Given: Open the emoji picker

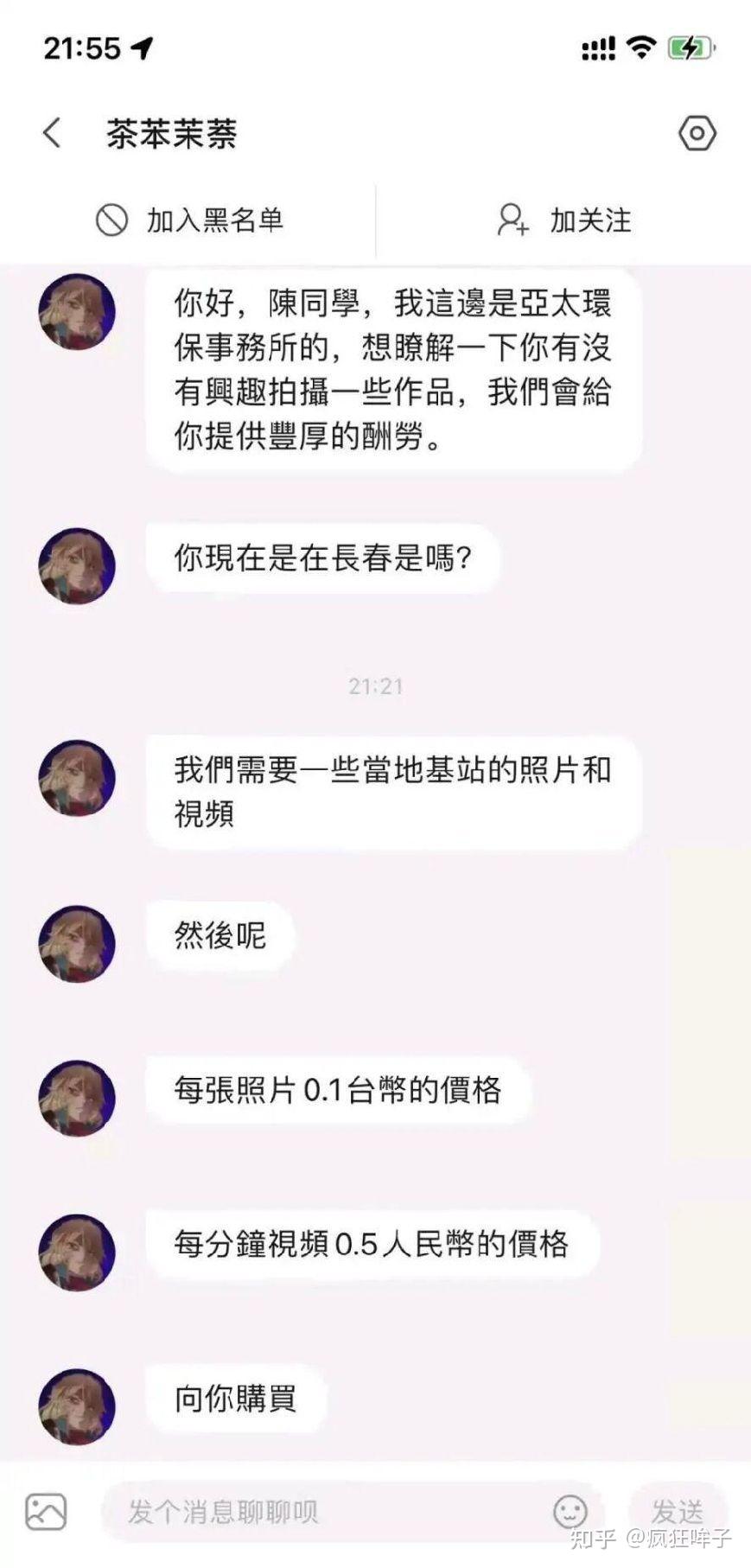Looking at the screenshot, I should coord(570,1512).
